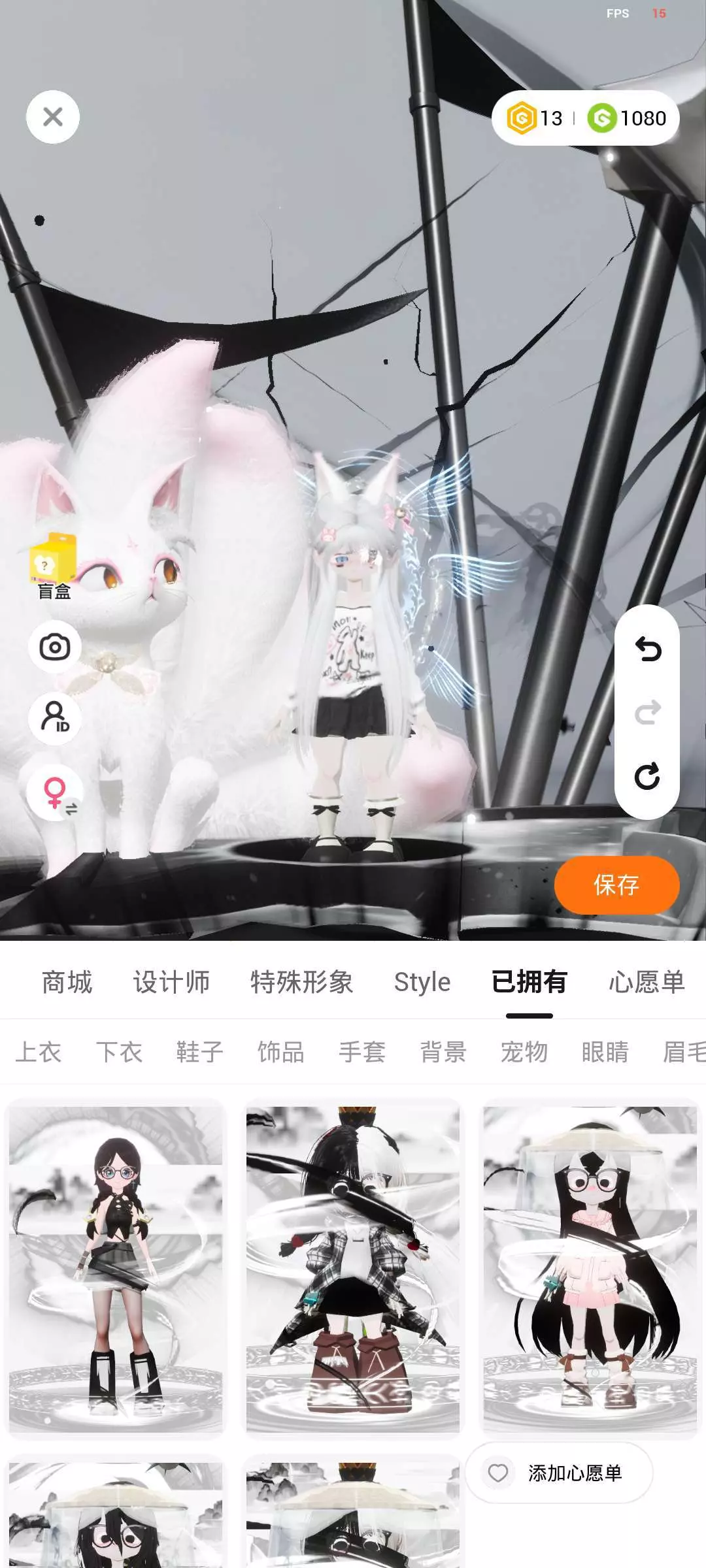Open the avatar ID icon
The width and height of the screenshot is (706, 1568).
[x=55, y=718]
